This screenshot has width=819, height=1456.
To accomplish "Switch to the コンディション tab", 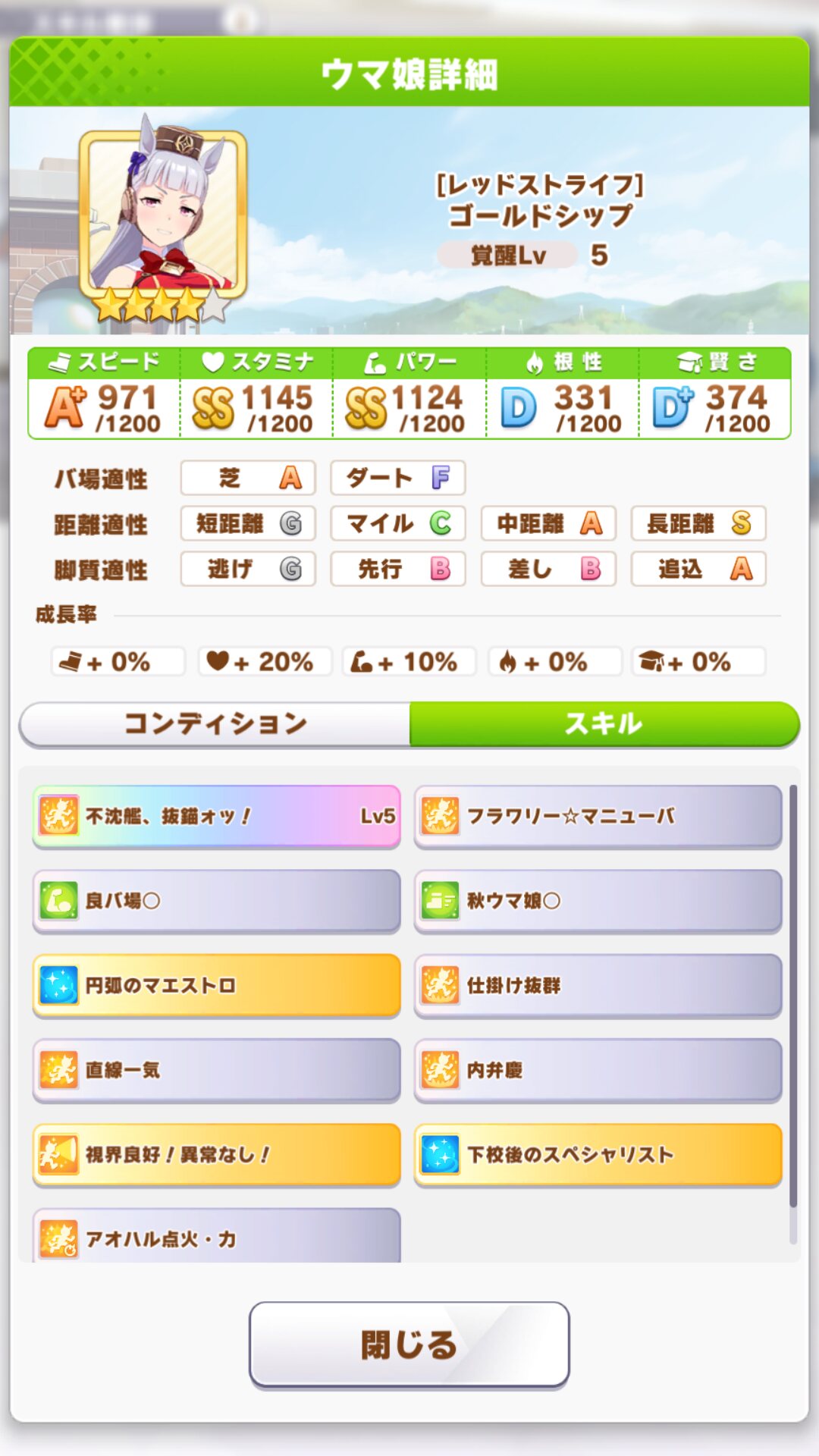I will (215, 723).
